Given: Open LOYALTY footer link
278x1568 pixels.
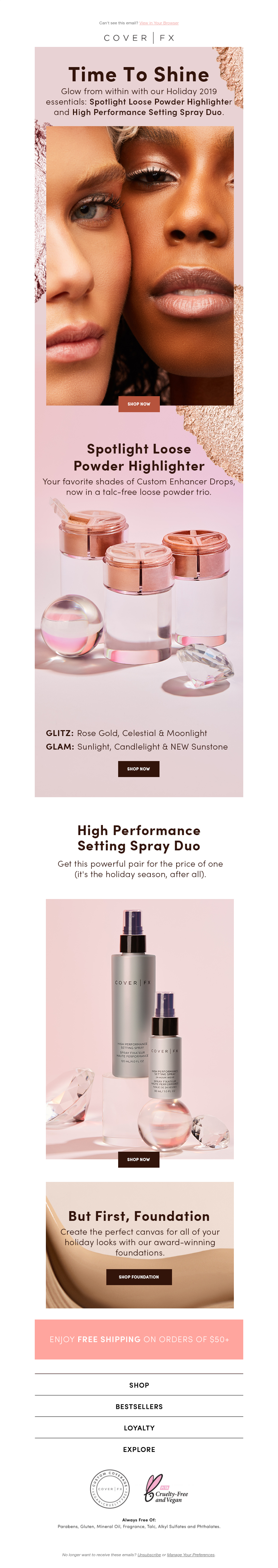Looking at the screenshot, I should click(x=139, y=1427).
